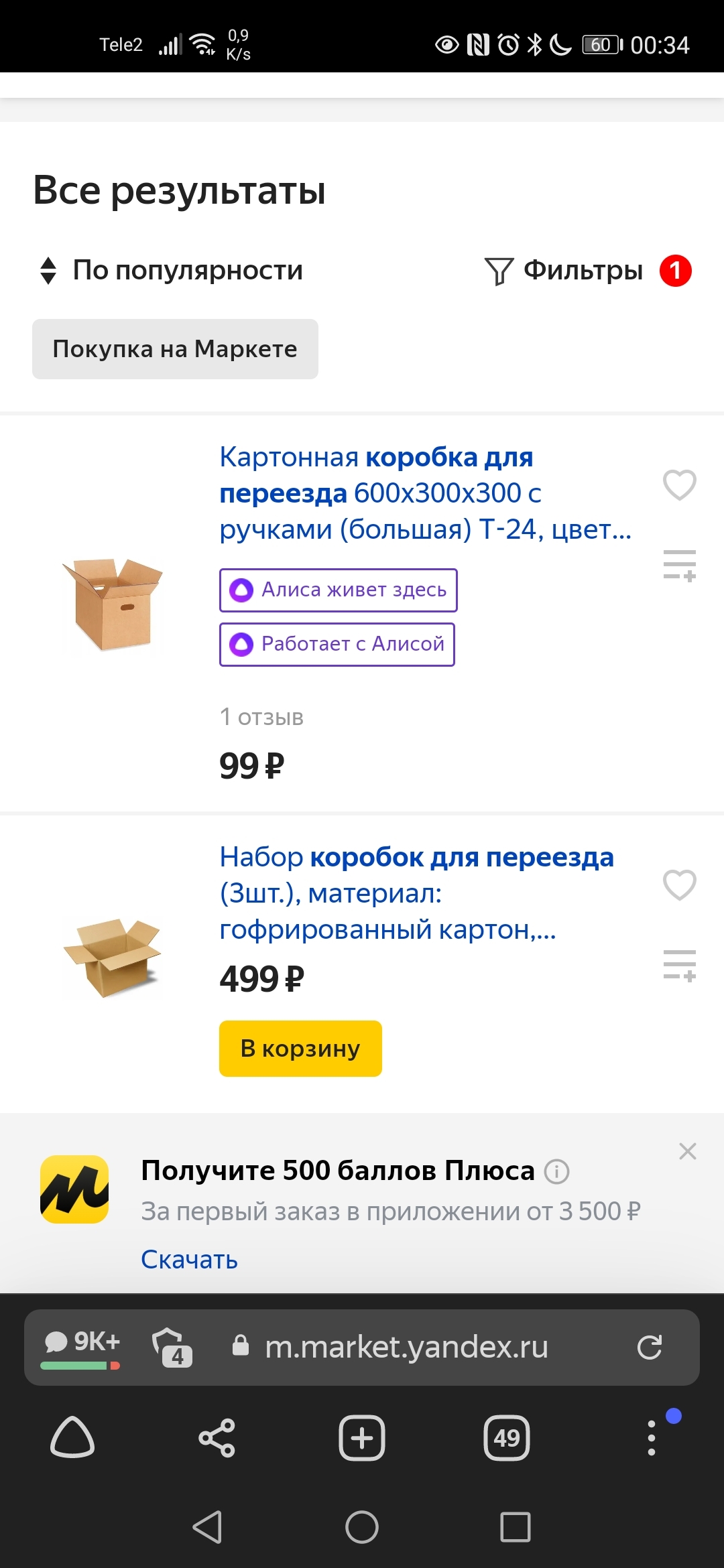Show info about 500 баллов Плюса
Image resolution: width=724 pixels, height=1568 pixels.
556,1172
